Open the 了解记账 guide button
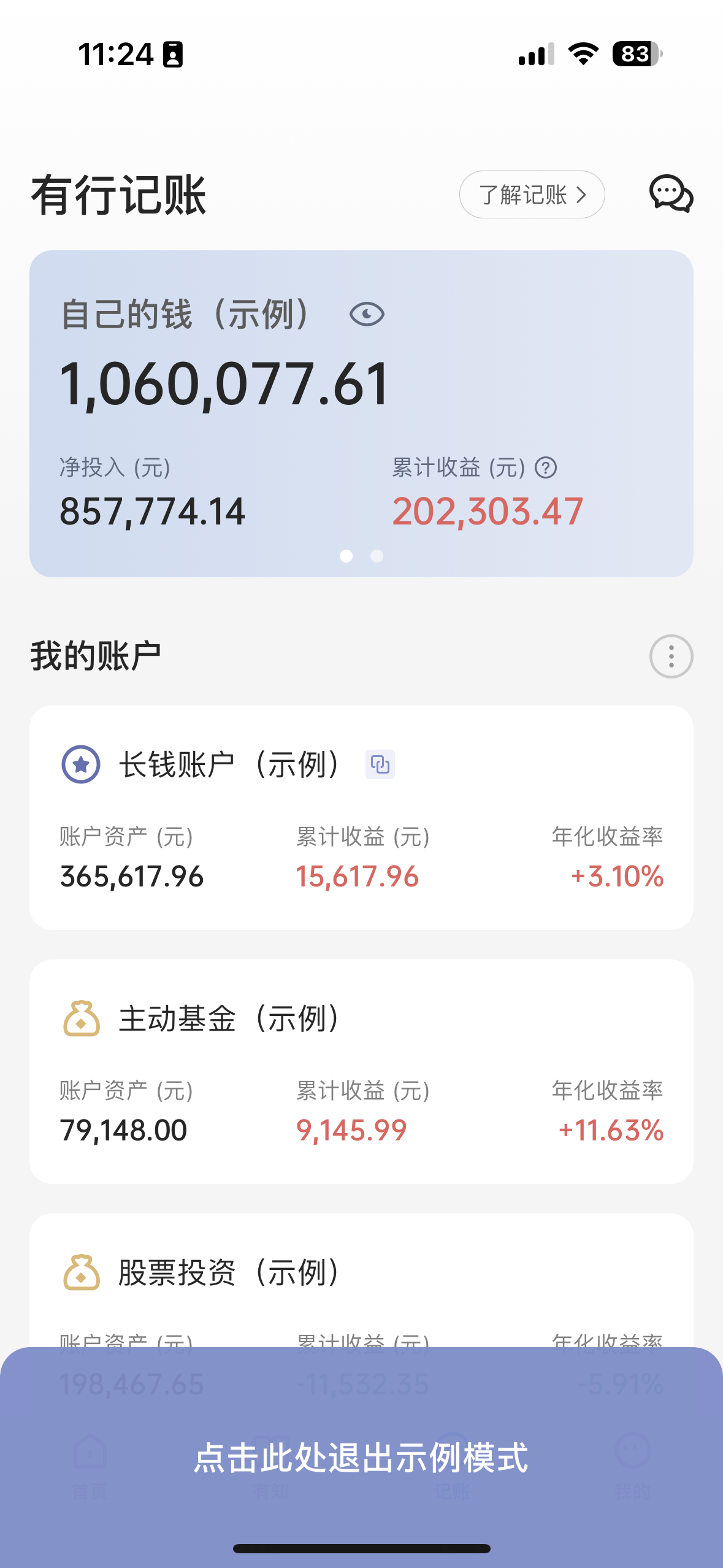 (532, 194)
